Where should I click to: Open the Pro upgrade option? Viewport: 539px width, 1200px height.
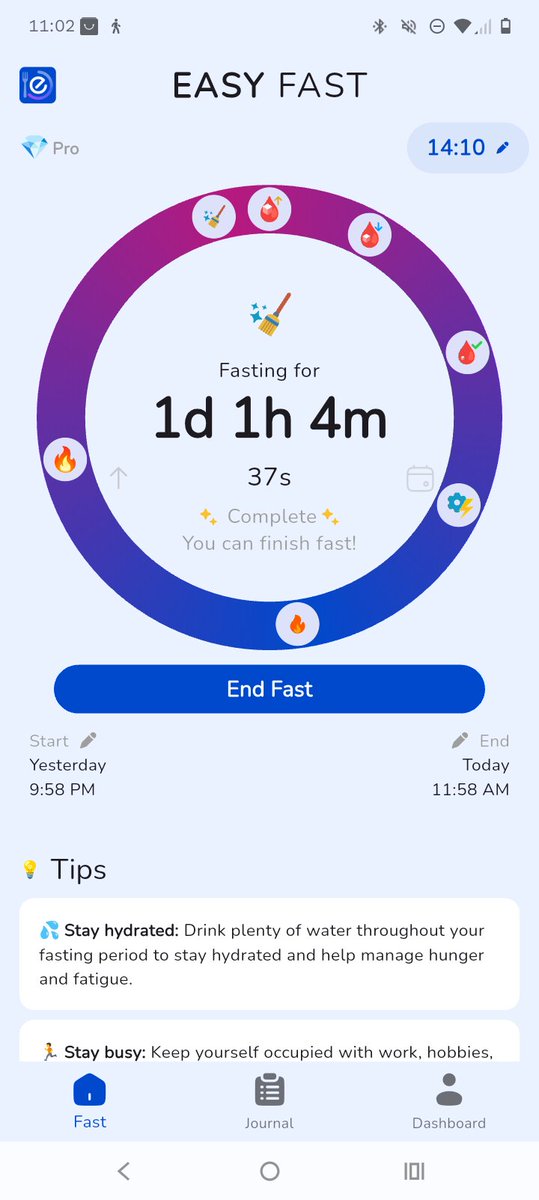click(x=50, y=148)
